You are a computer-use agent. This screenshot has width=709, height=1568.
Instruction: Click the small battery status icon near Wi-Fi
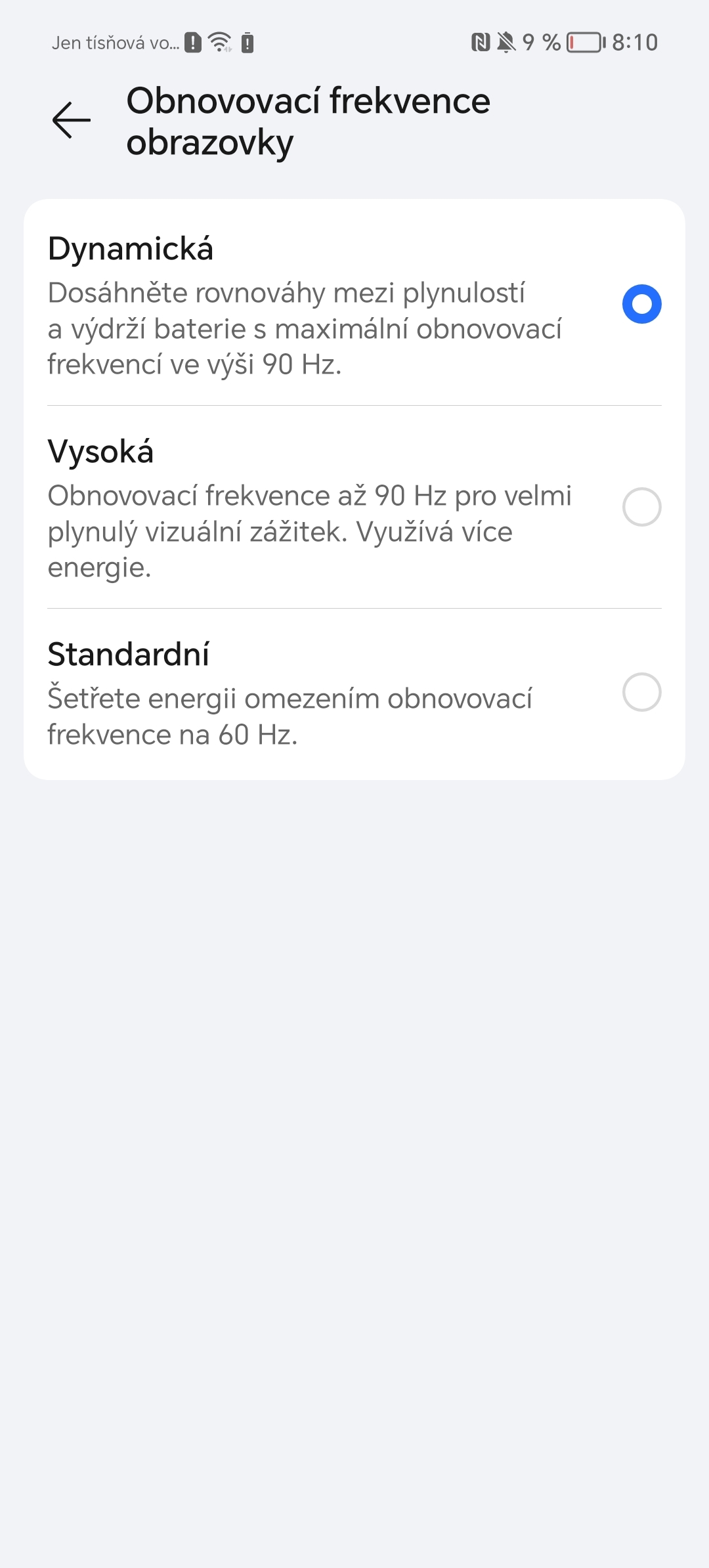[x=247, y=42]
